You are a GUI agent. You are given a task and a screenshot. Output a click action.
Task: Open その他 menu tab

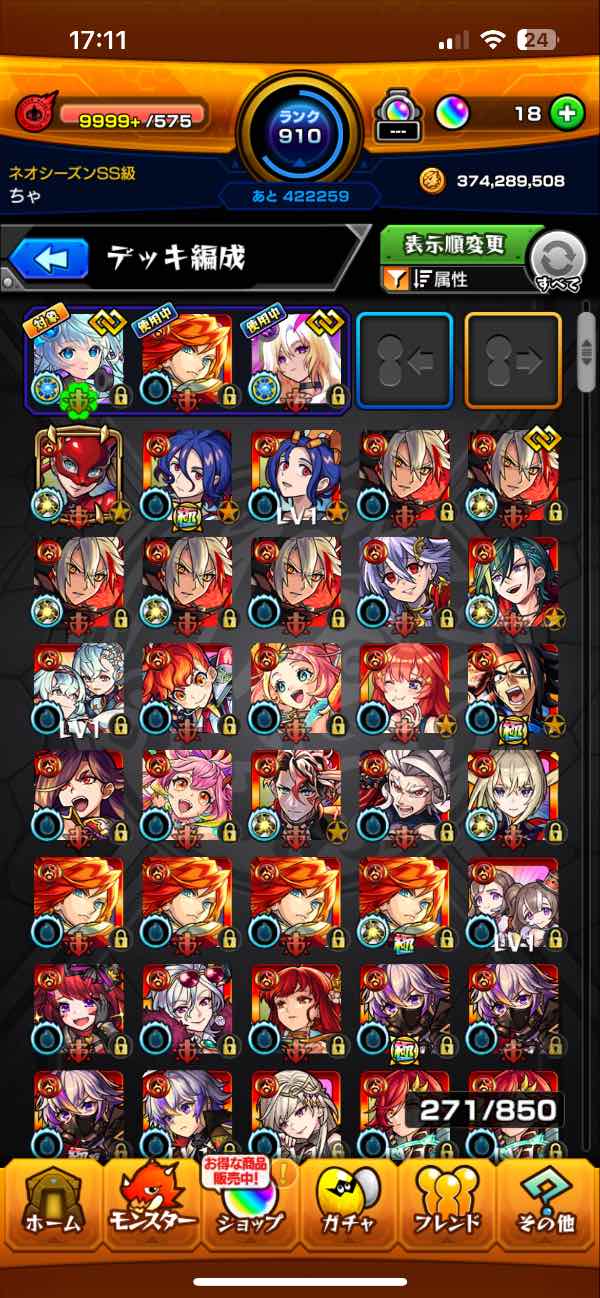point(546,1201)
